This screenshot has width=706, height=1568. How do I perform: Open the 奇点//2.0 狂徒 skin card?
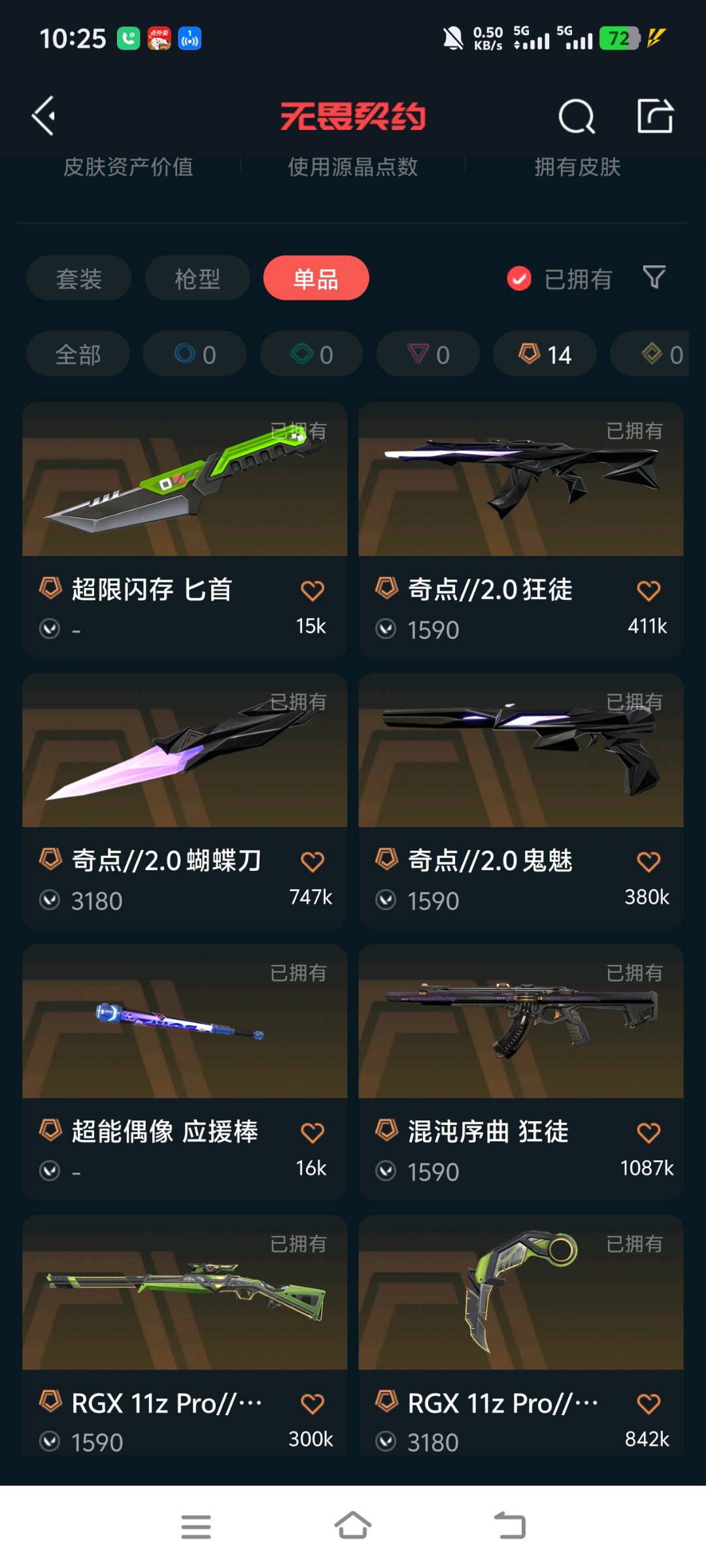520,497
